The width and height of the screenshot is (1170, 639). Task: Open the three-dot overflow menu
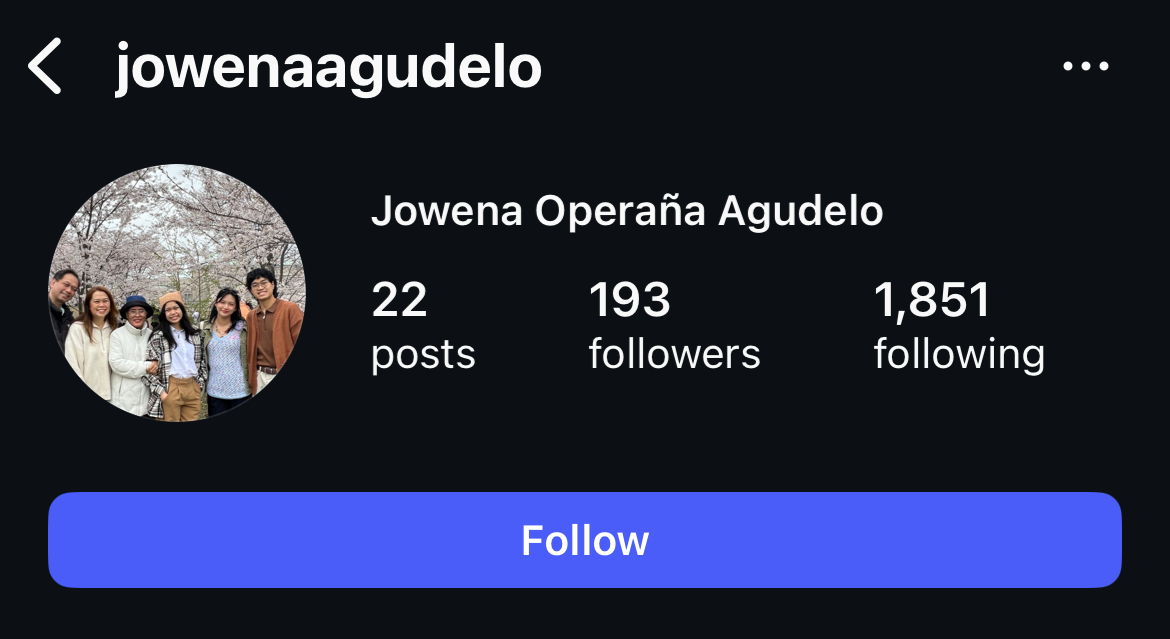(1085, 67)
